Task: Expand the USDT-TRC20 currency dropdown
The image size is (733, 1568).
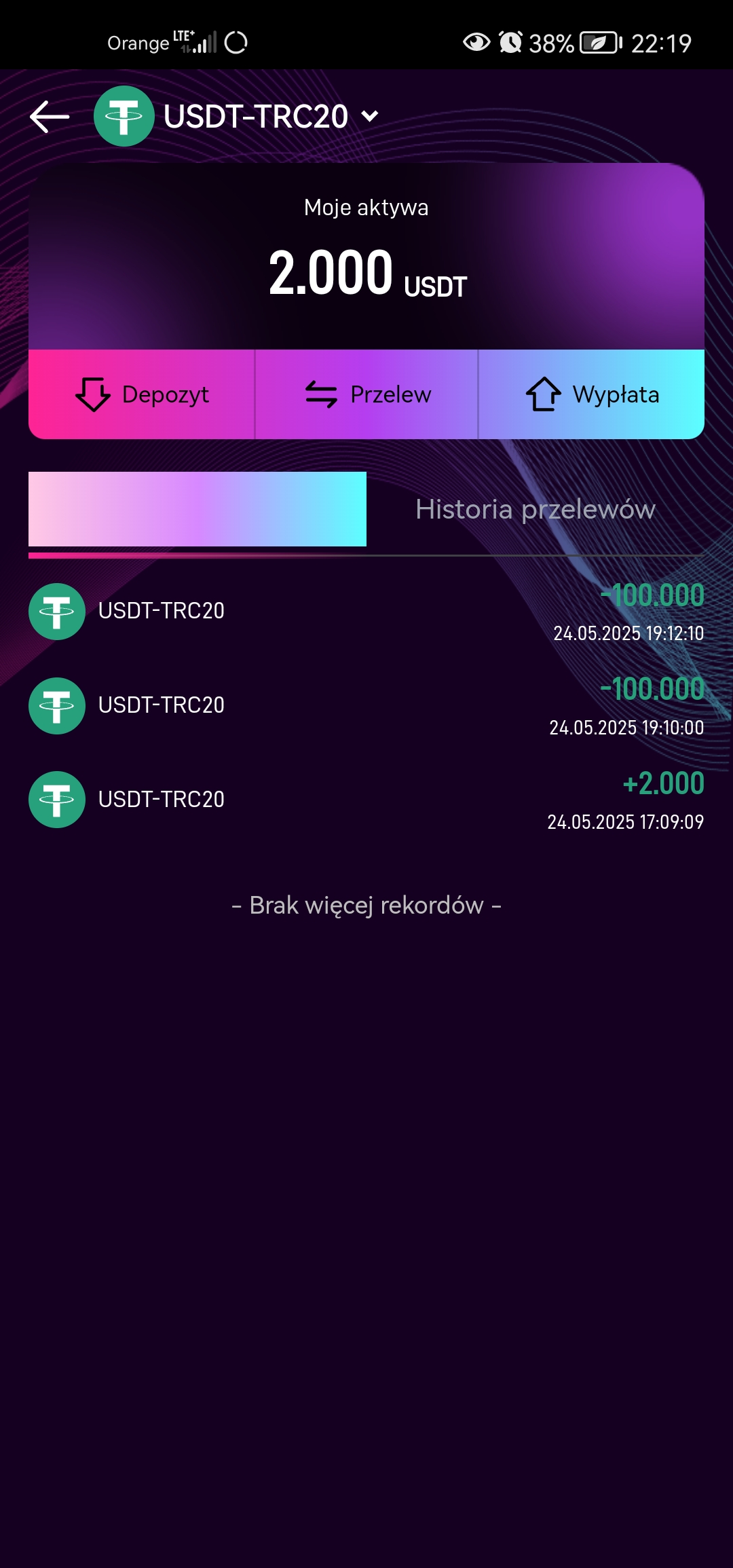Action: (x=236, y=116)
